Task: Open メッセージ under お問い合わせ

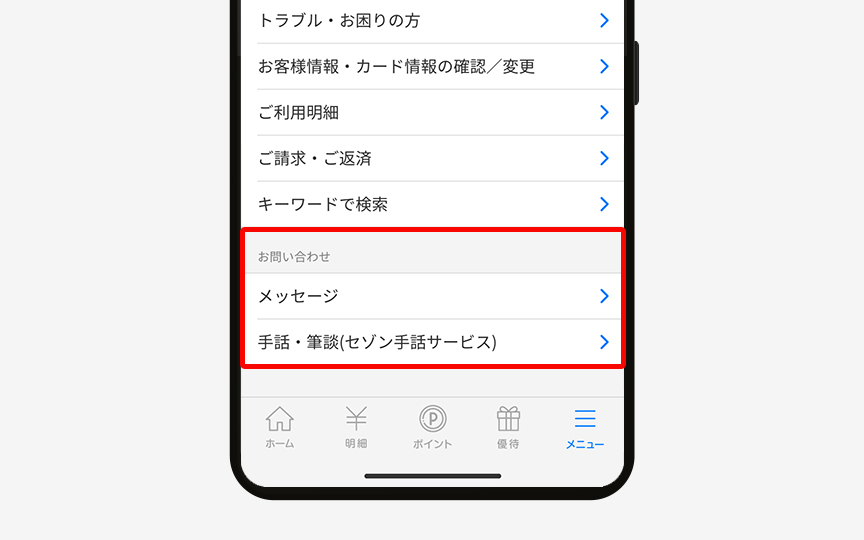Action: pyautogui.click(x=432, y=296)
